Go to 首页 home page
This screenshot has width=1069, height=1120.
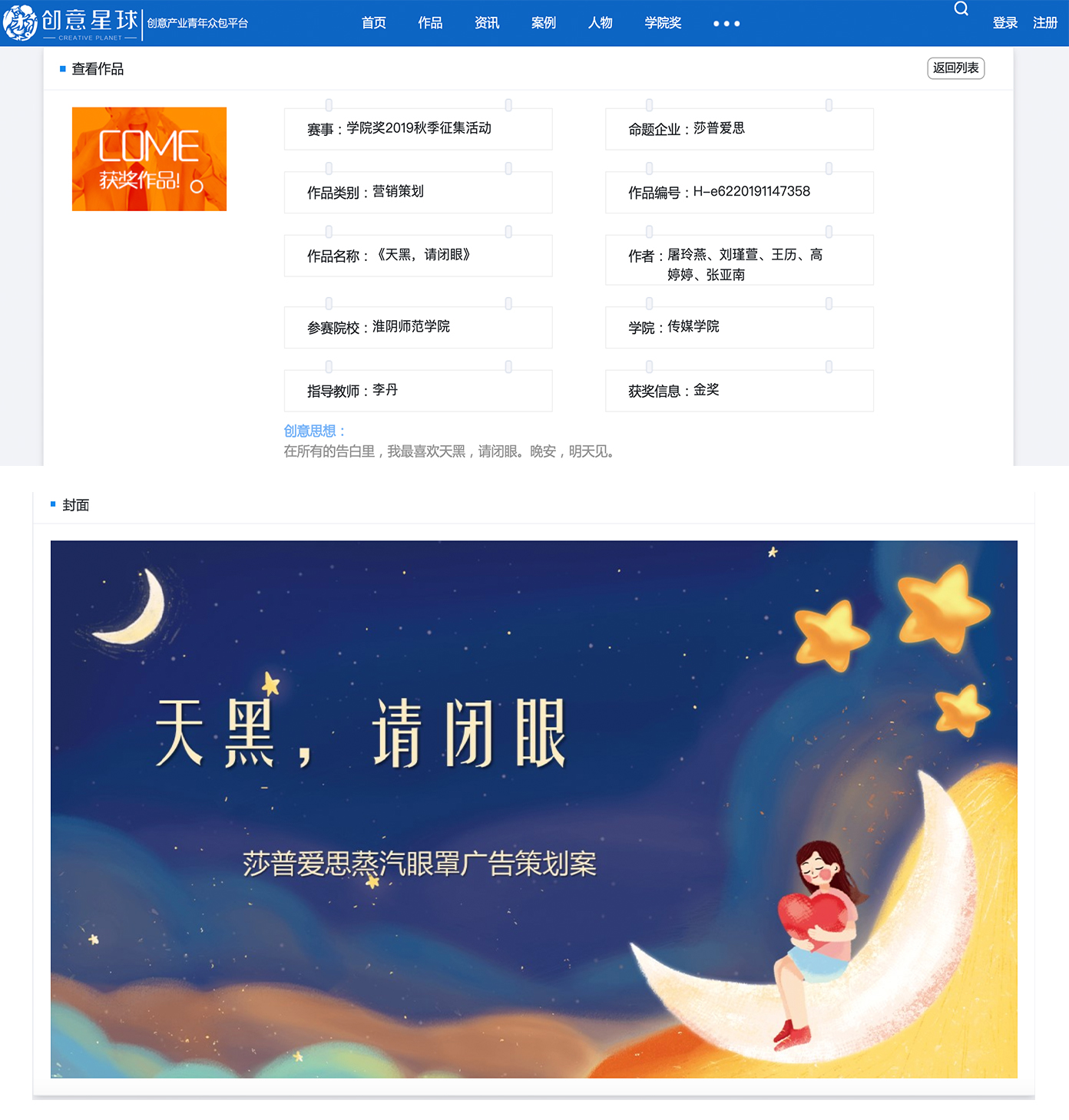click(374, 23)
